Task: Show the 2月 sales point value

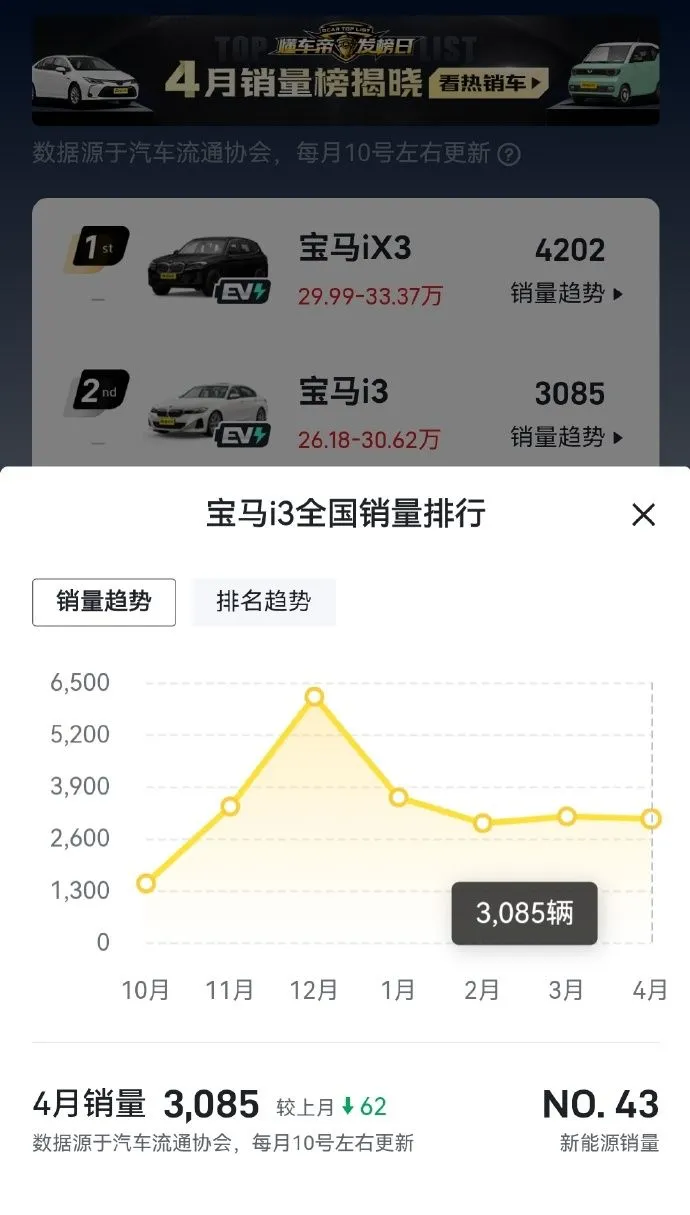Action: click(482, 823)
